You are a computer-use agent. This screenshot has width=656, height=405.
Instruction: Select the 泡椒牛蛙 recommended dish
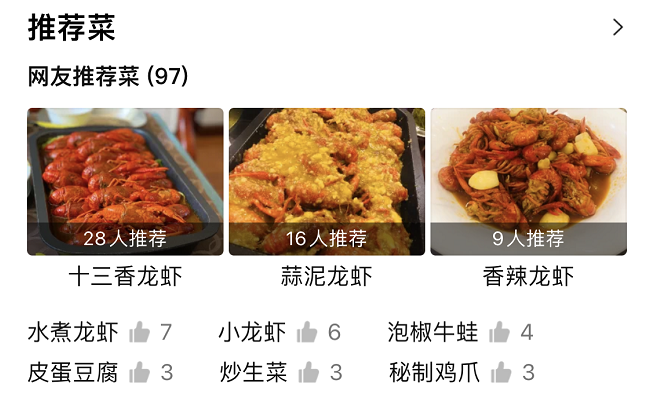pyautogui.click(x=433, y=332)
